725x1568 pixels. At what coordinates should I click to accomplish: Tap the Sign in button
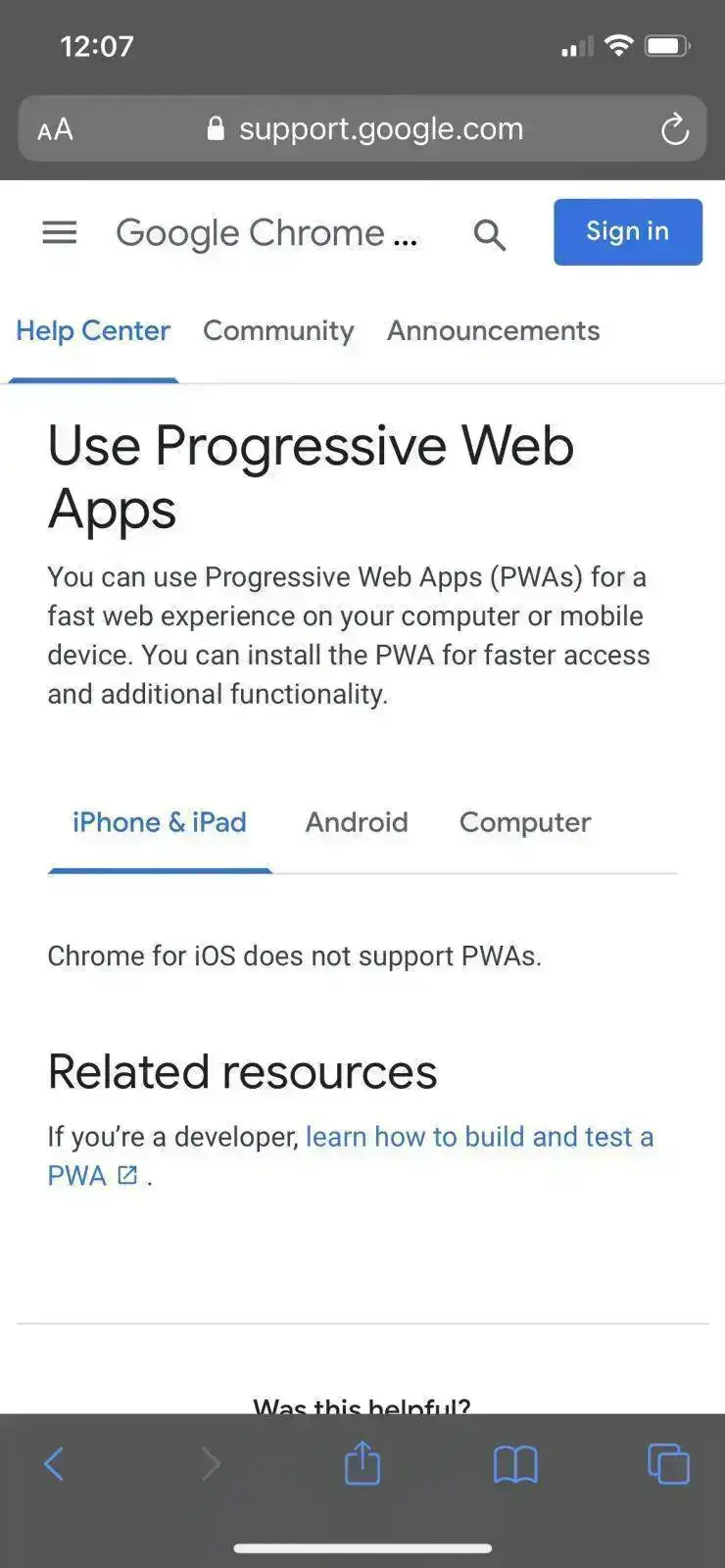tap(627, 232)
